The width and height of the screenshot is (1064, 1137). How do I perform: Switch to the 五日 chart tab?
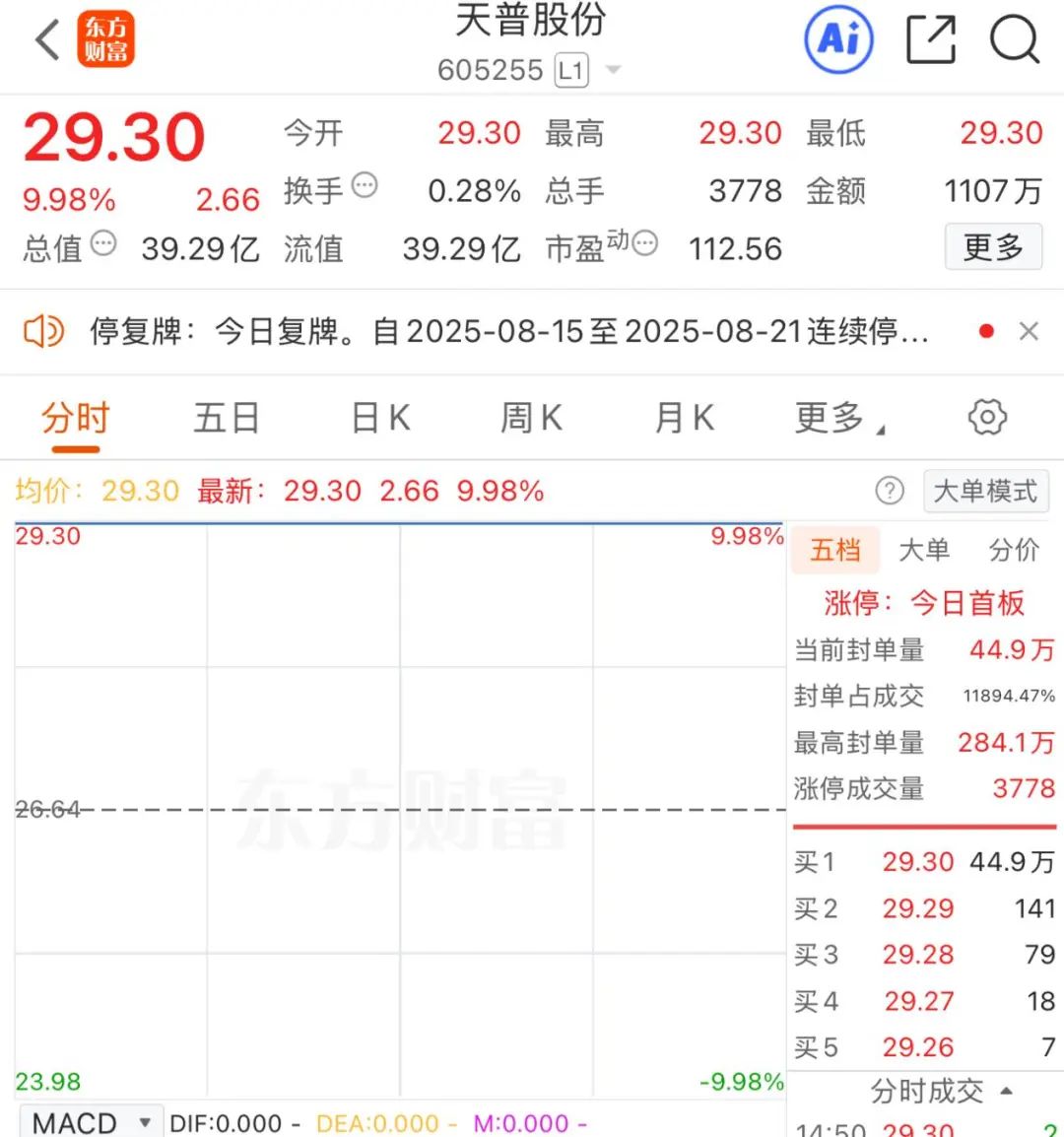(x=227, y=419)
